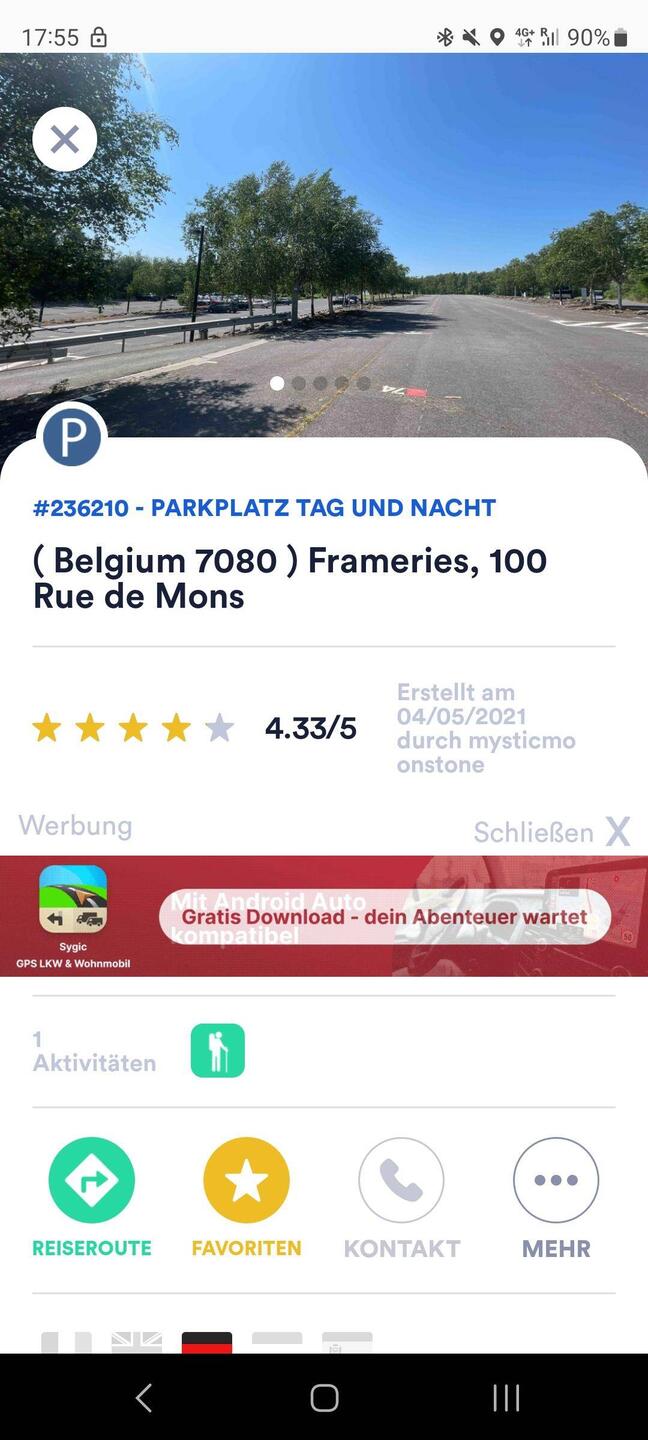Open recent apps from navigation bar
Image resolution: width=648 pixels, height=1440 pixels.
[506, 1398]
